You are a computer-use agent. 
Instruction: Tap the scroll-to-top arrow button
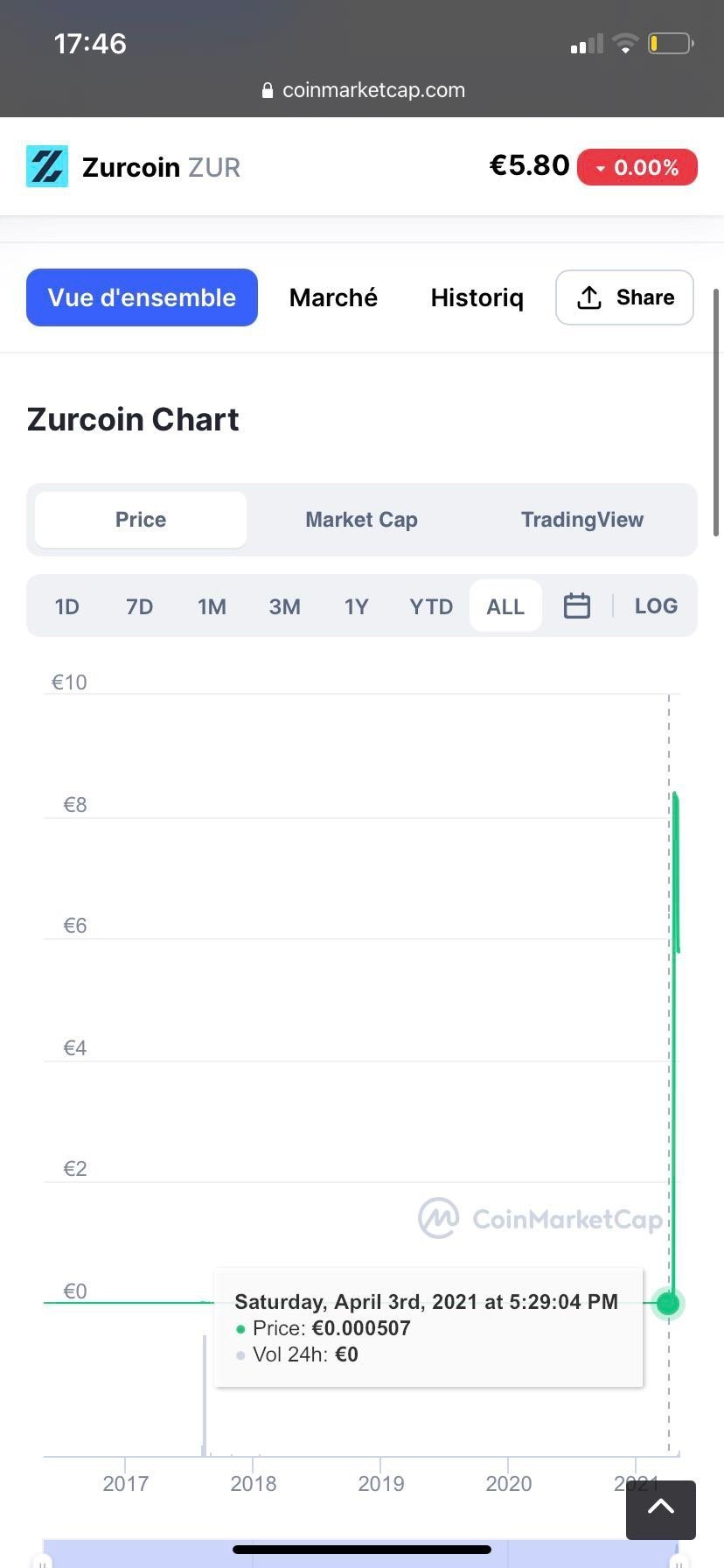[x=661, y=1510]
